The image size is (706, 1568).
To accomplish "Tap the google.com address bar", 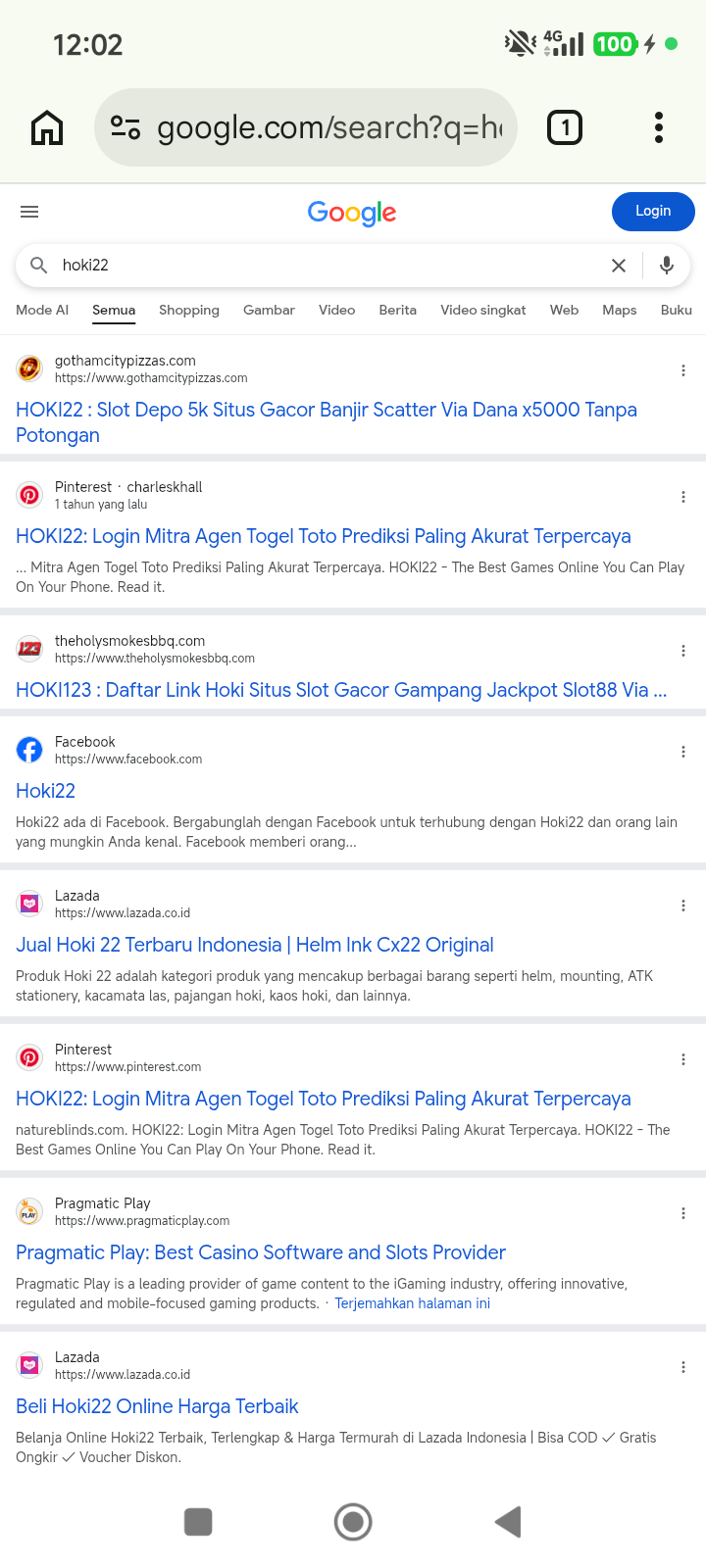I will click(305, 127).
